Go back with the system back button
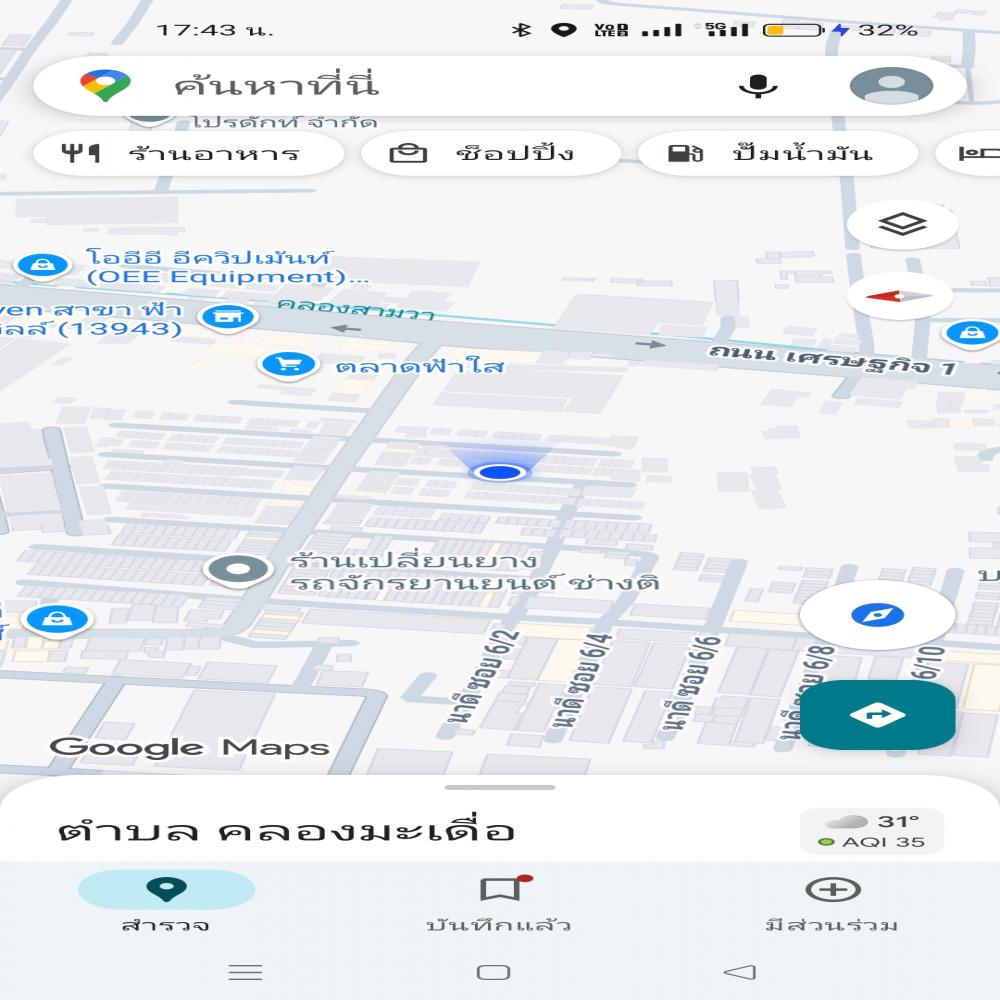Viewport: 1000px width, 1000px height. (x=739, y=972)
